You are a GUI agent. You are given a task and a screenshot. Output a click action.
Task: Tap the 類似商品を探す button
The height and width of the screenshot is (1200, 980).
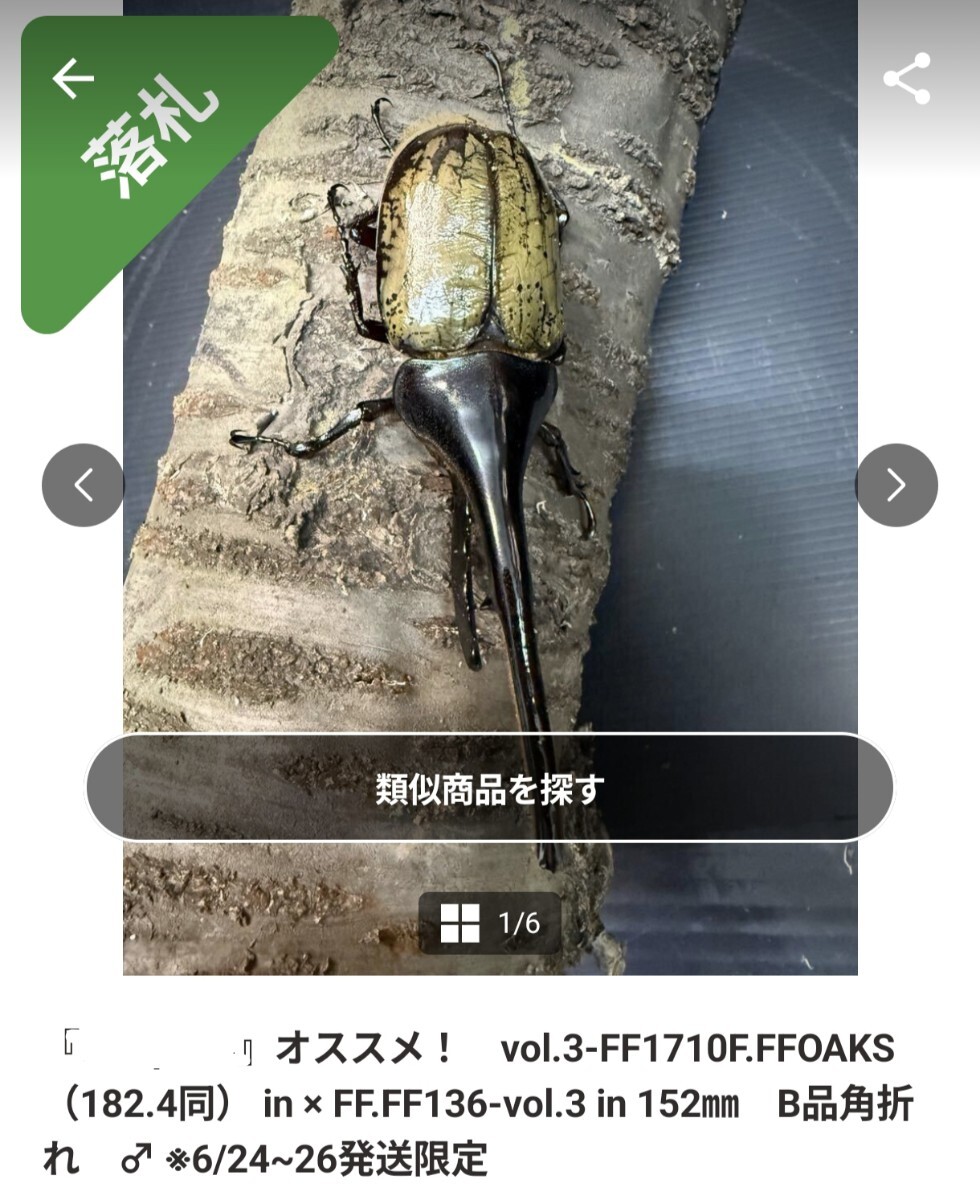click(x=489, y=789)
